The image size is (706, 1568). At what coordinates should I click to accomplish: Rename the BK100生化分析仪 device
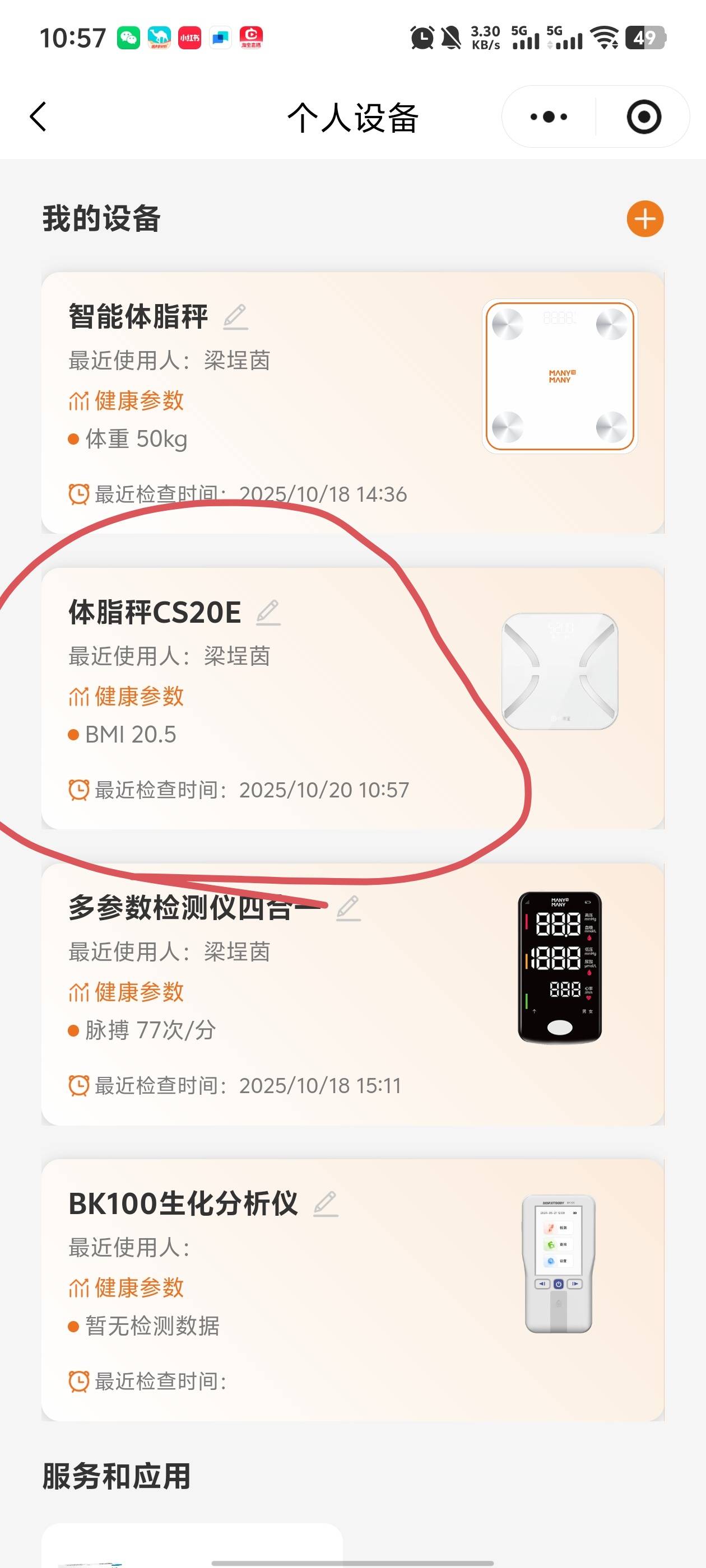tap(326, 1204)
